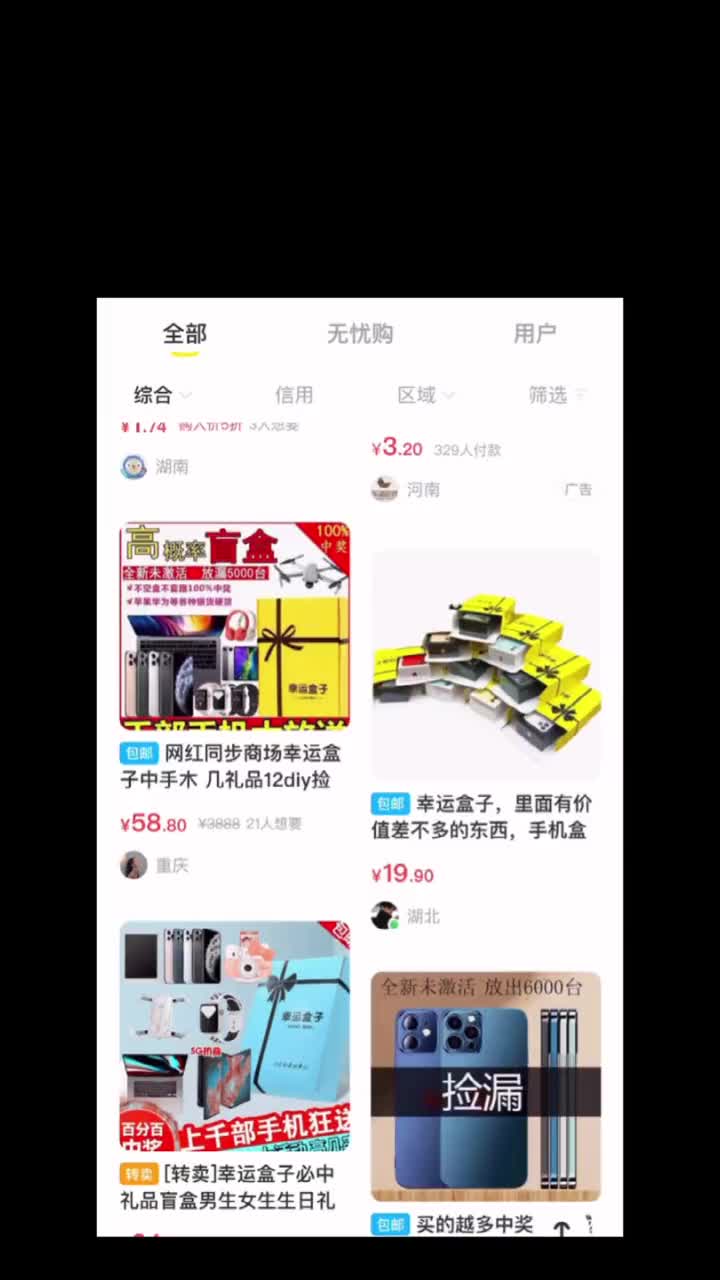This screenshot has height=1280, width=720.
Task: Switch to the 无忧购 tab
Action: pos(360,334)
